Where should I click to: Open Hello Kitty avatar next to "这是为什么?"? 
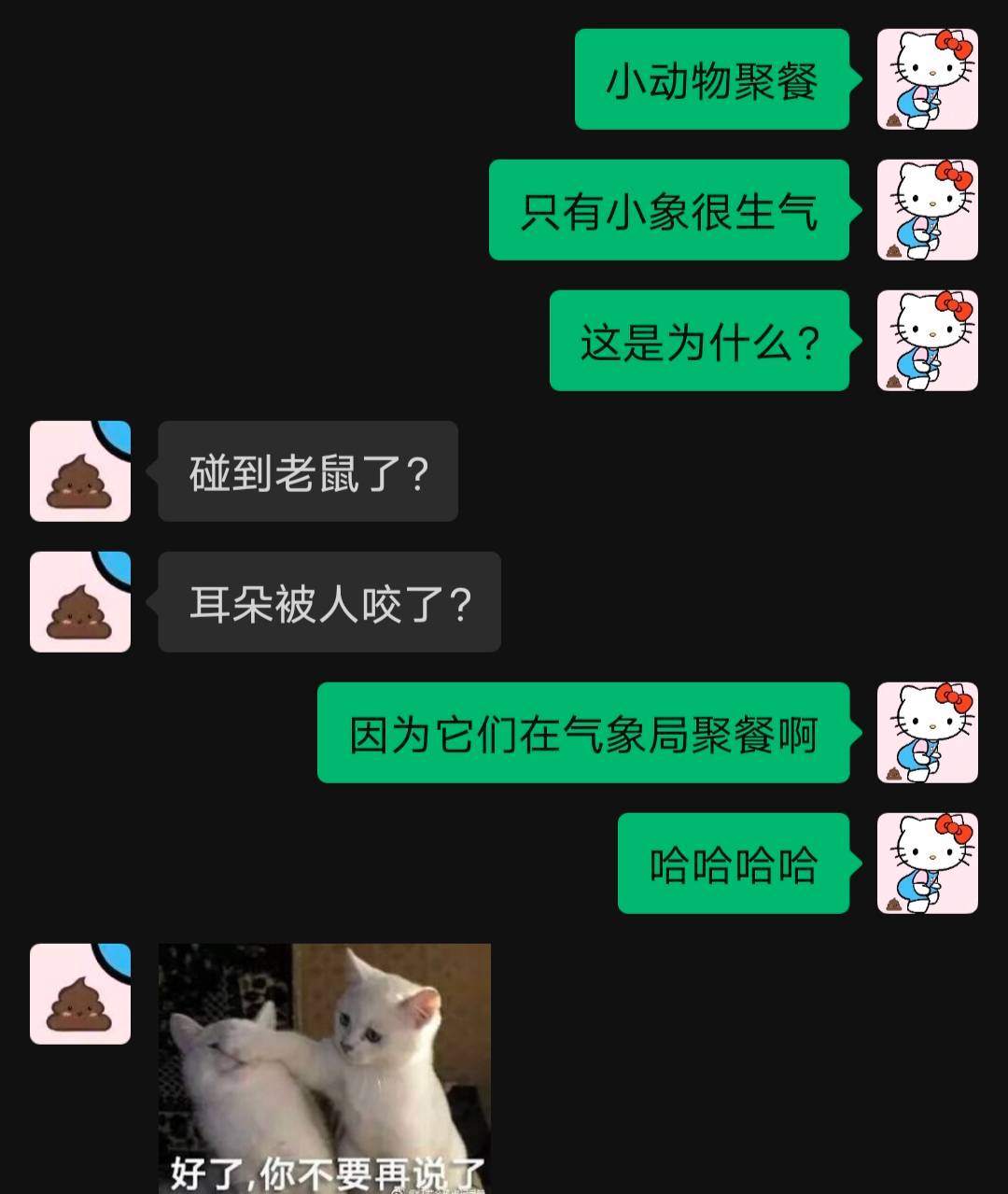[x=927, y=341]
